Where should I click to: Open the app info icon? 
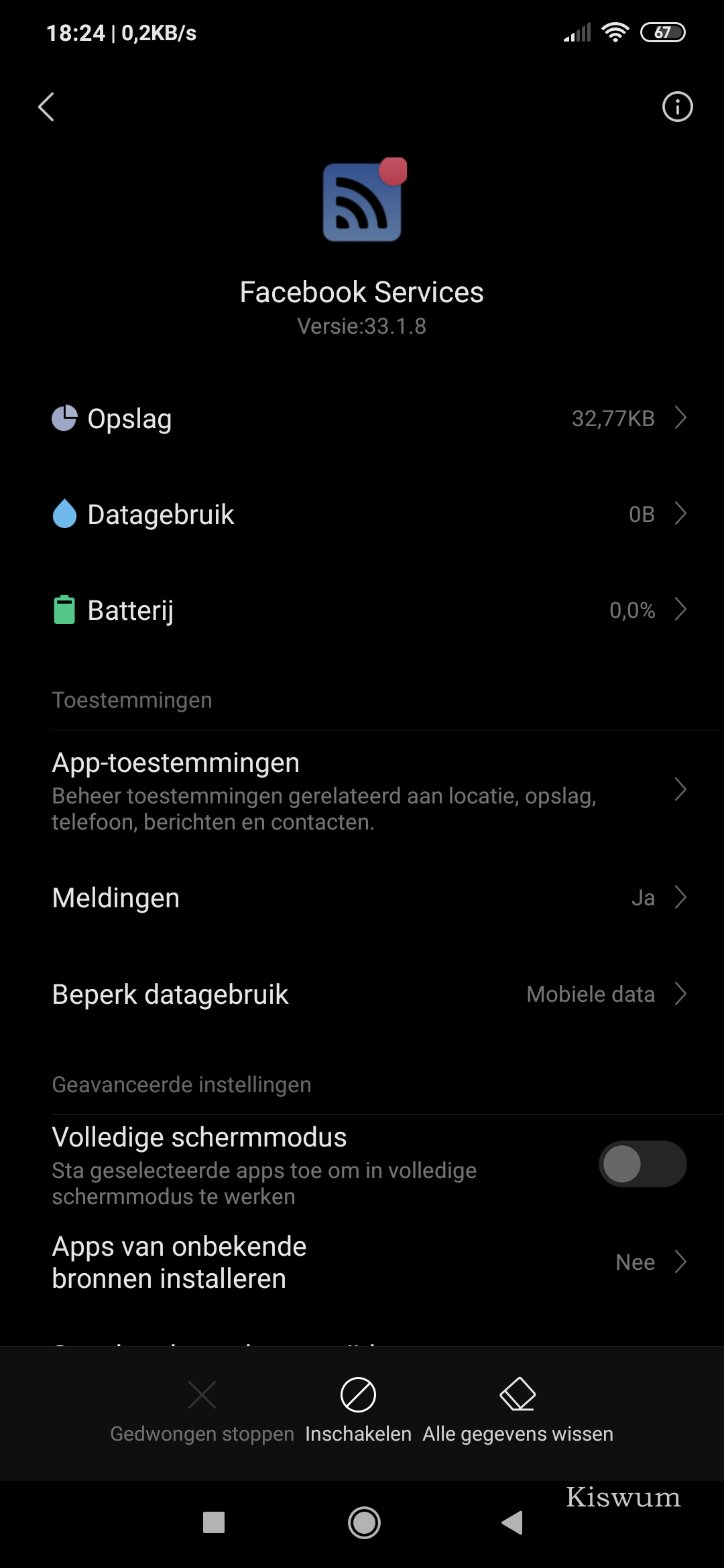[677, 107]
